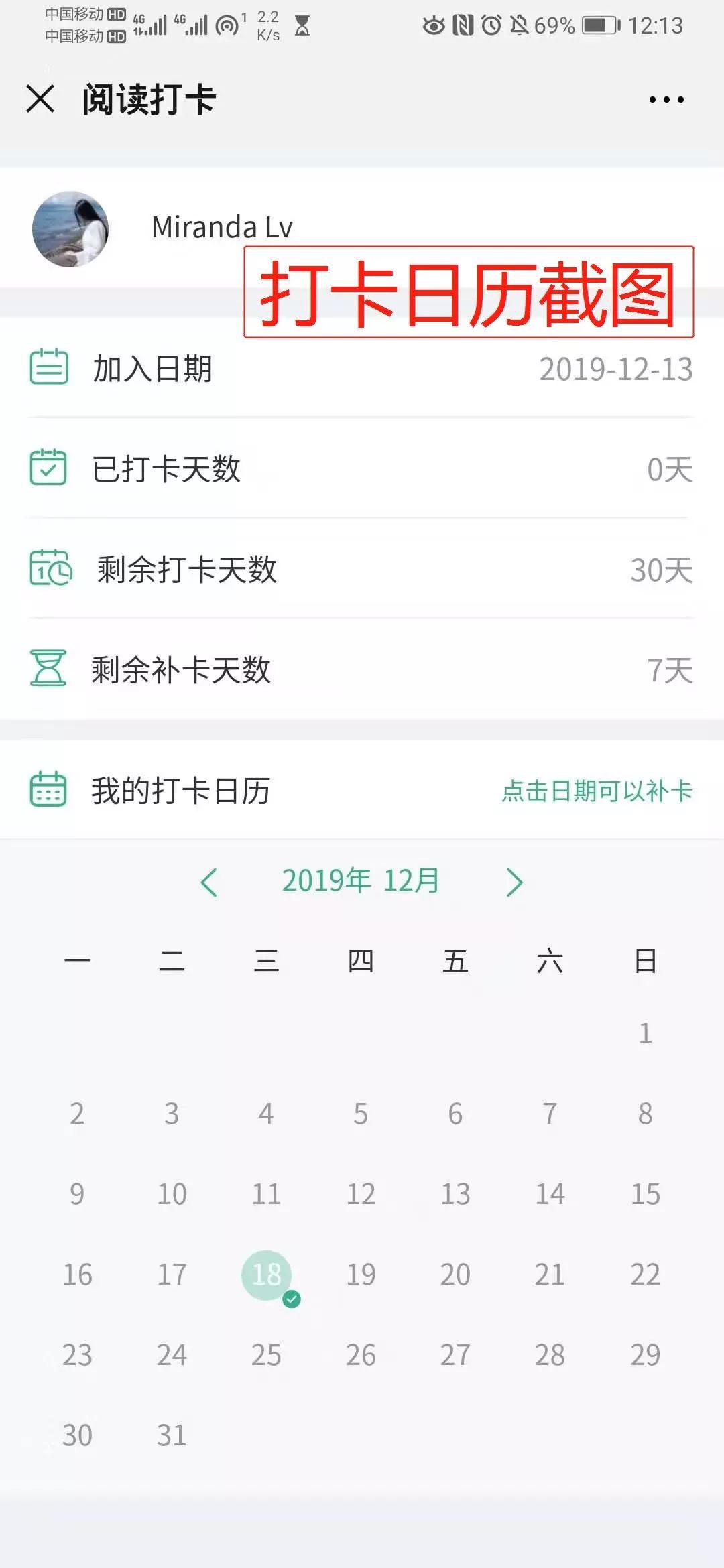Click the 我的打卡日历 calendar icon
The width and height of the screenshot is (724, 1568).
[48, 789]
